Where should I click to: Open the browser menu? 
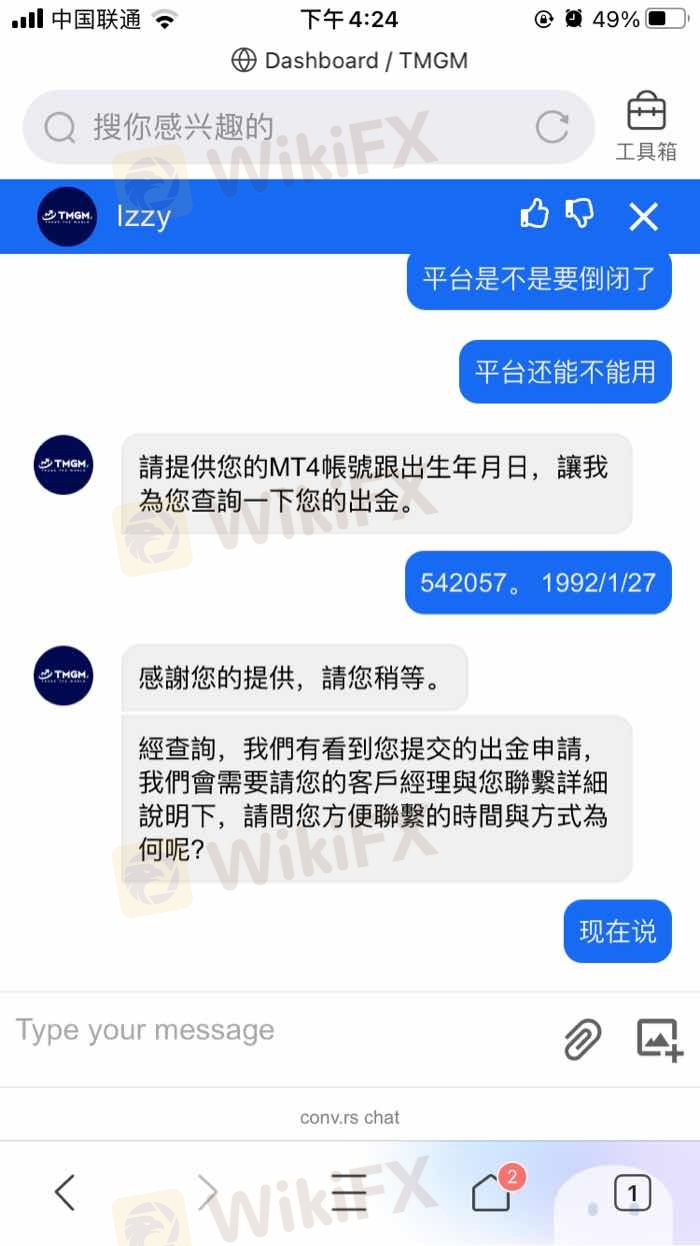349,1194
